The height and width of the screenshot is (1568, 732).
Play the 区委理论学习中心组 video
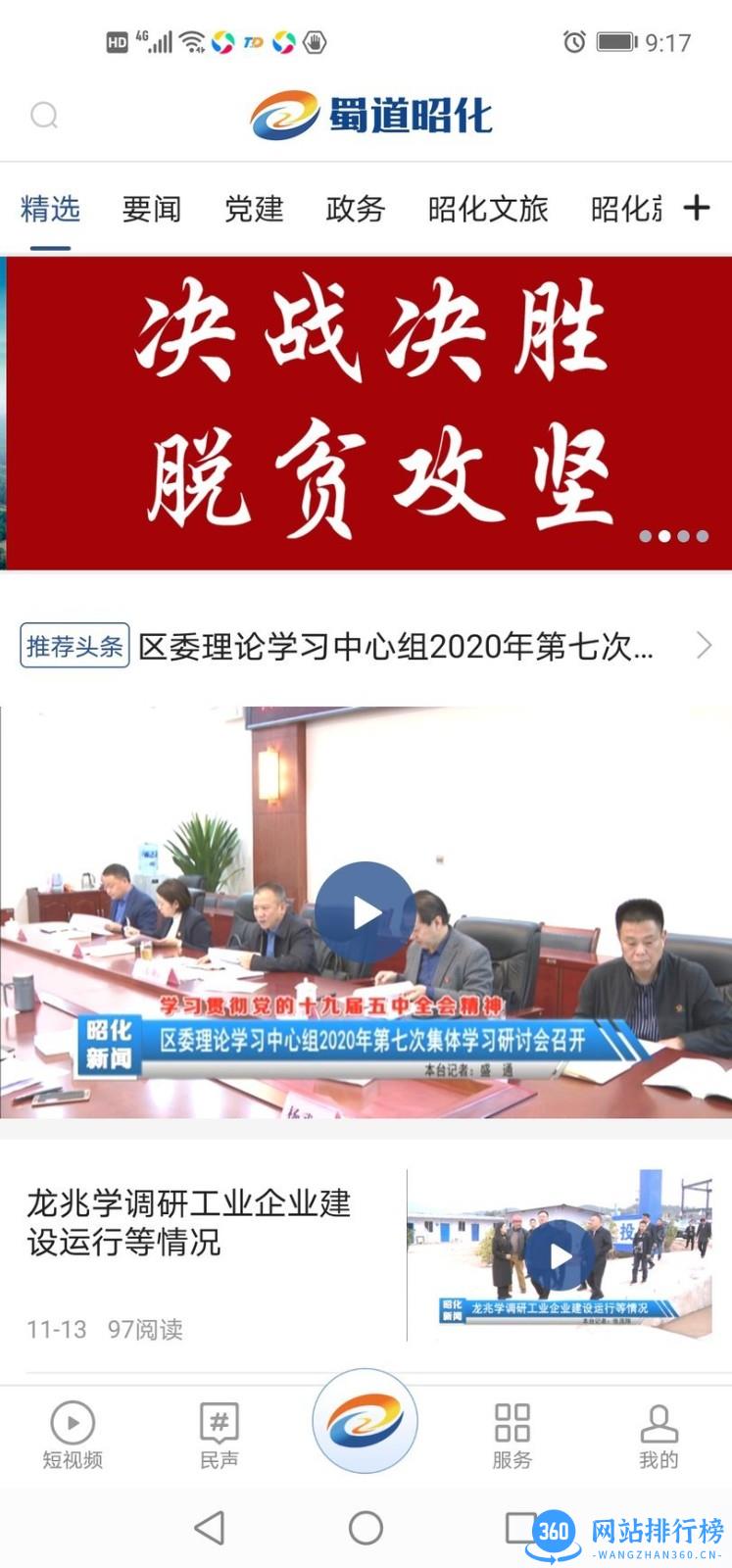point(365,911)
